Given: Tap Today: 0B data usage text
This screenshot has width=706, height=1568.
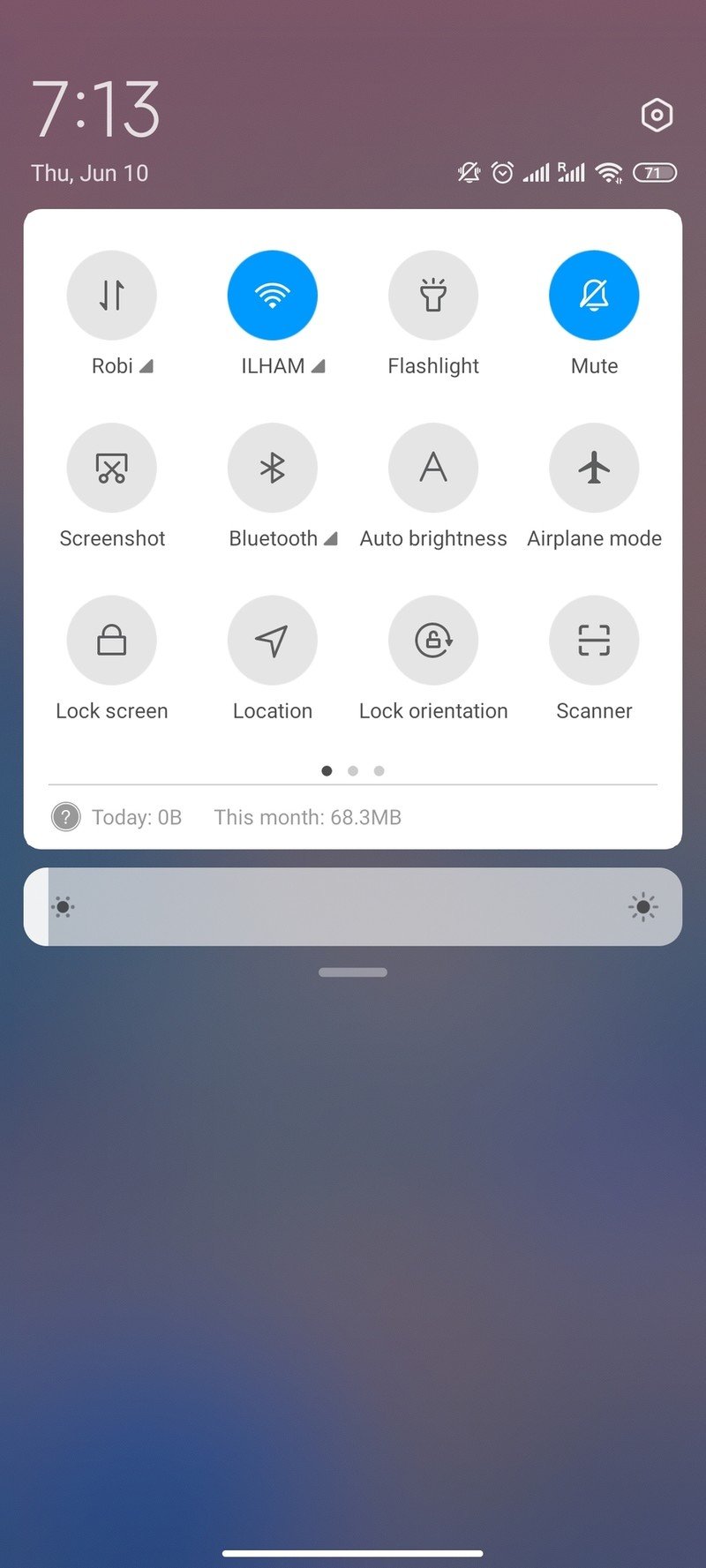Looking at the screenshot, I should [137, 817].
